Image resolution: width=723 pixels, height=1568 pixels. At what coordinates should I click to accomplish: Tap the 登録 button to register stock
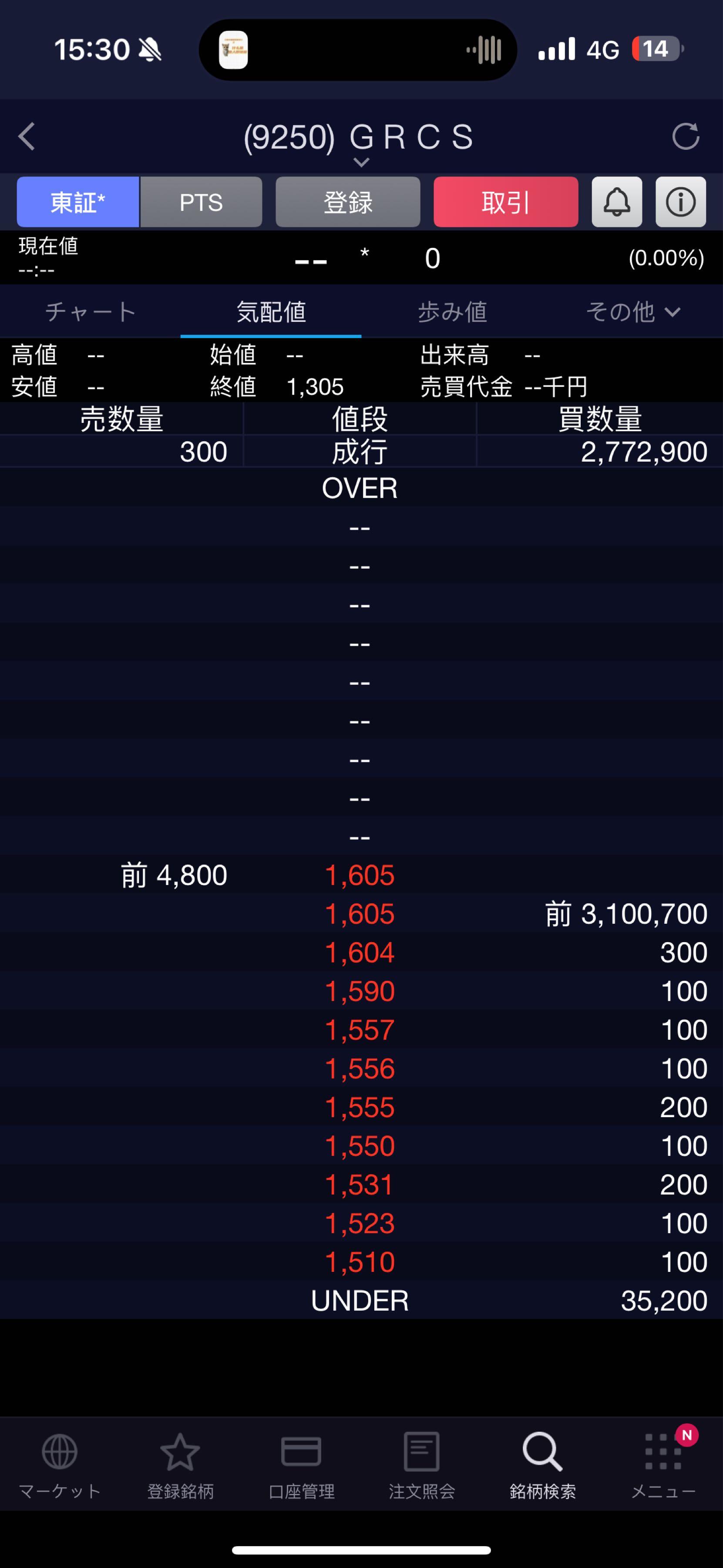pyautogui.click(x=347, y=202)
